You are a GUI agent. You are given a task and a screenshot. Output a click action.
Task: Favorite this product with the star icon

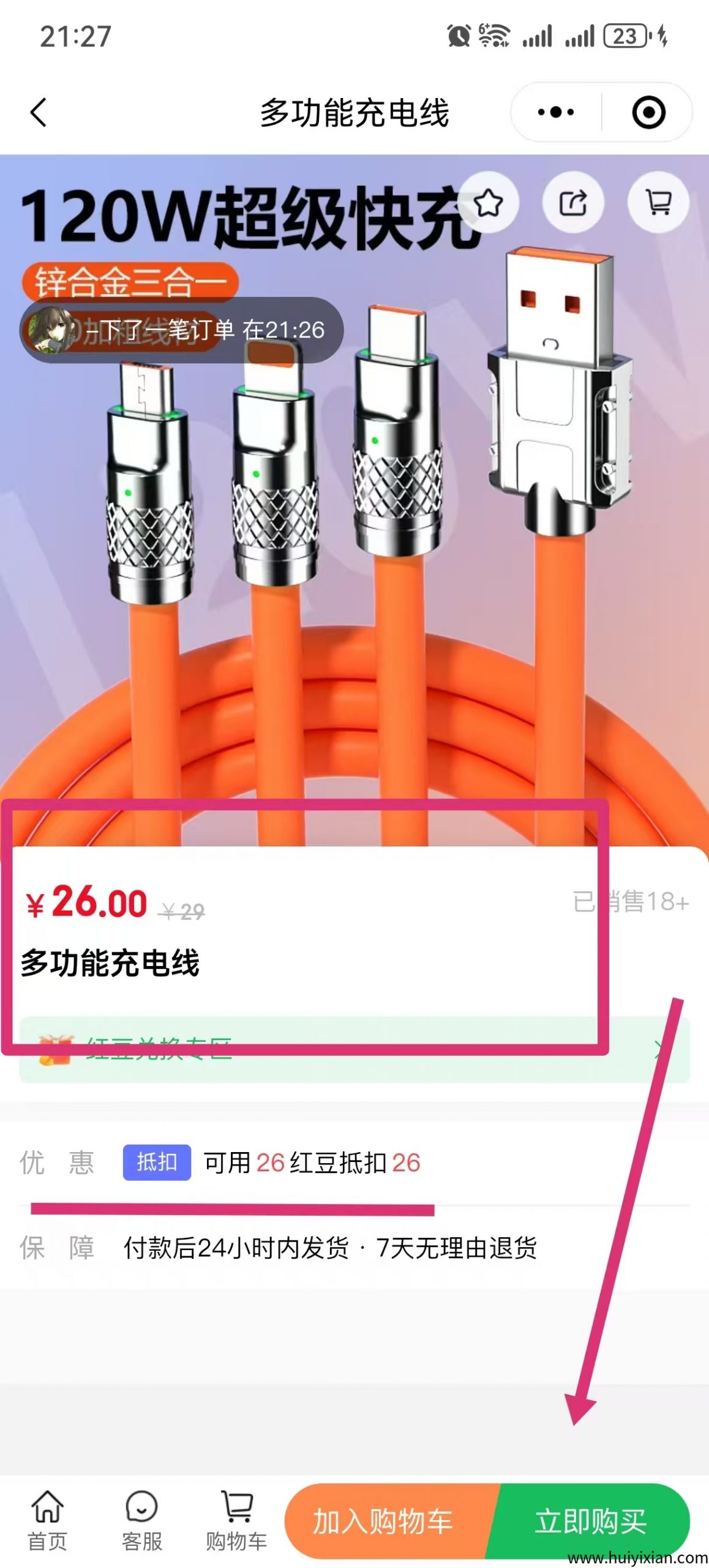click(488, 203)
